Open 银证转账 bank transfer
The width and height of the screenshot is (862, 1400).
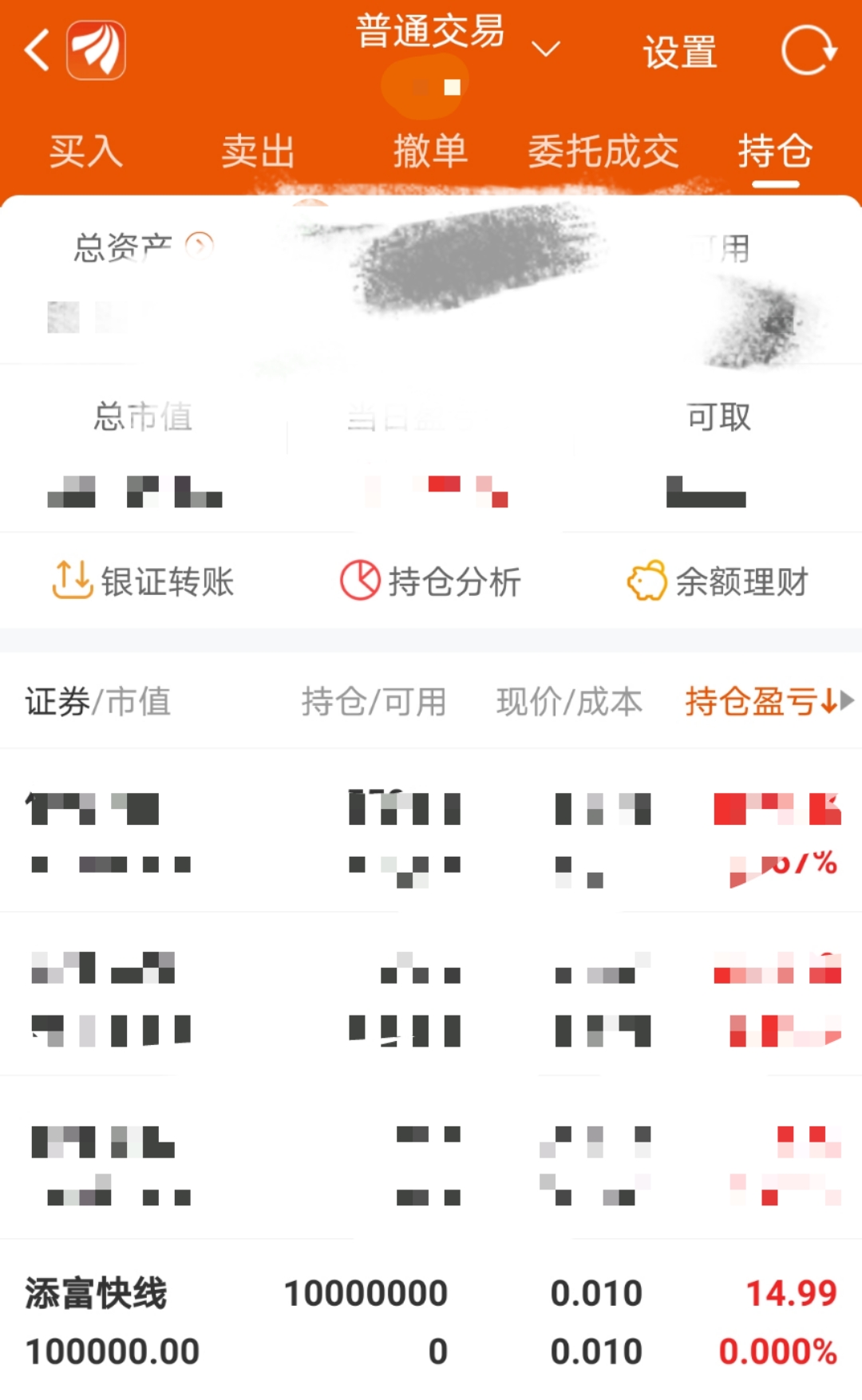(144, 581)
